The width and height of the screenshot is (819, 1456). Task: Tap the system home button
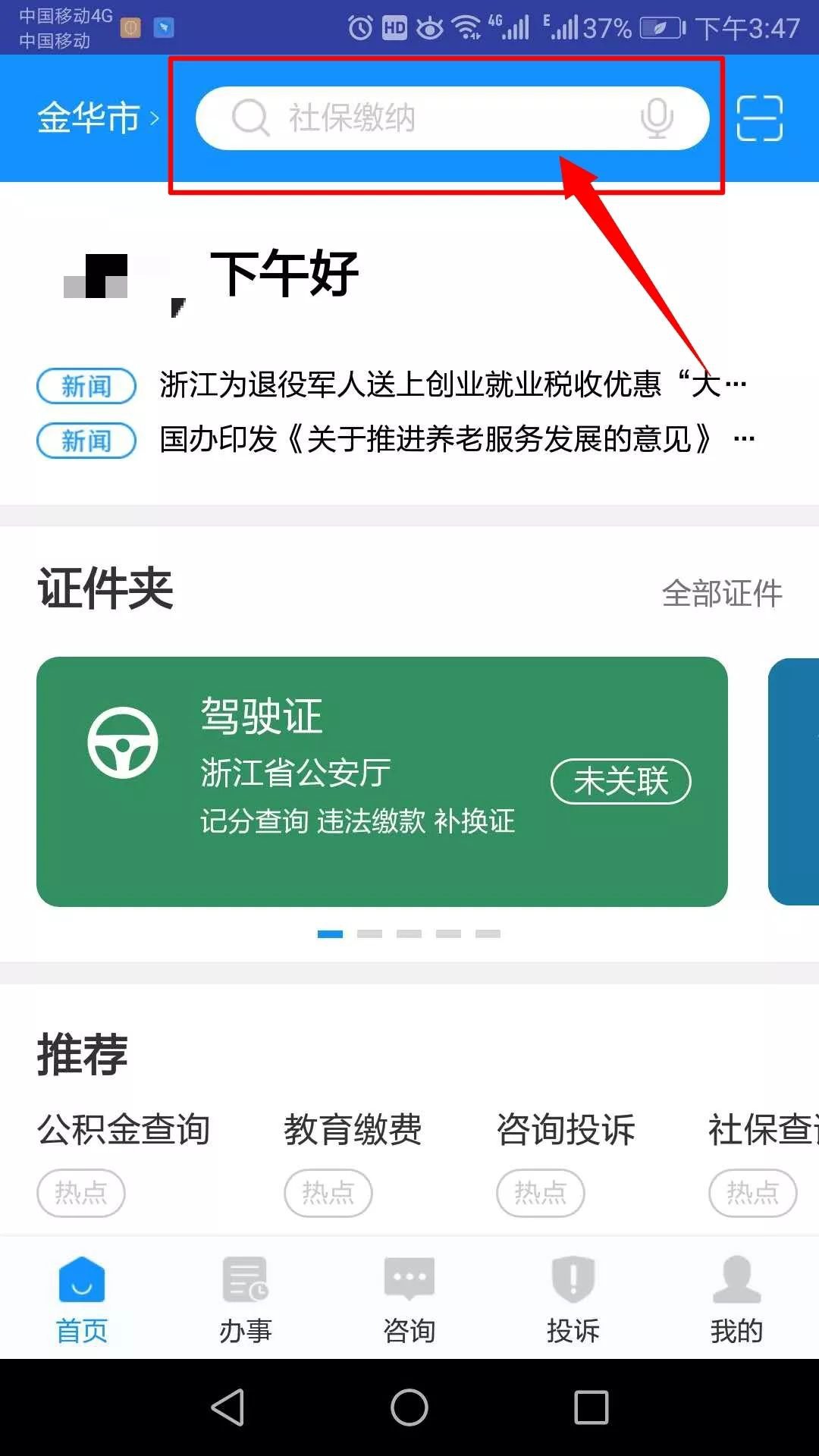pos(409,1407)
